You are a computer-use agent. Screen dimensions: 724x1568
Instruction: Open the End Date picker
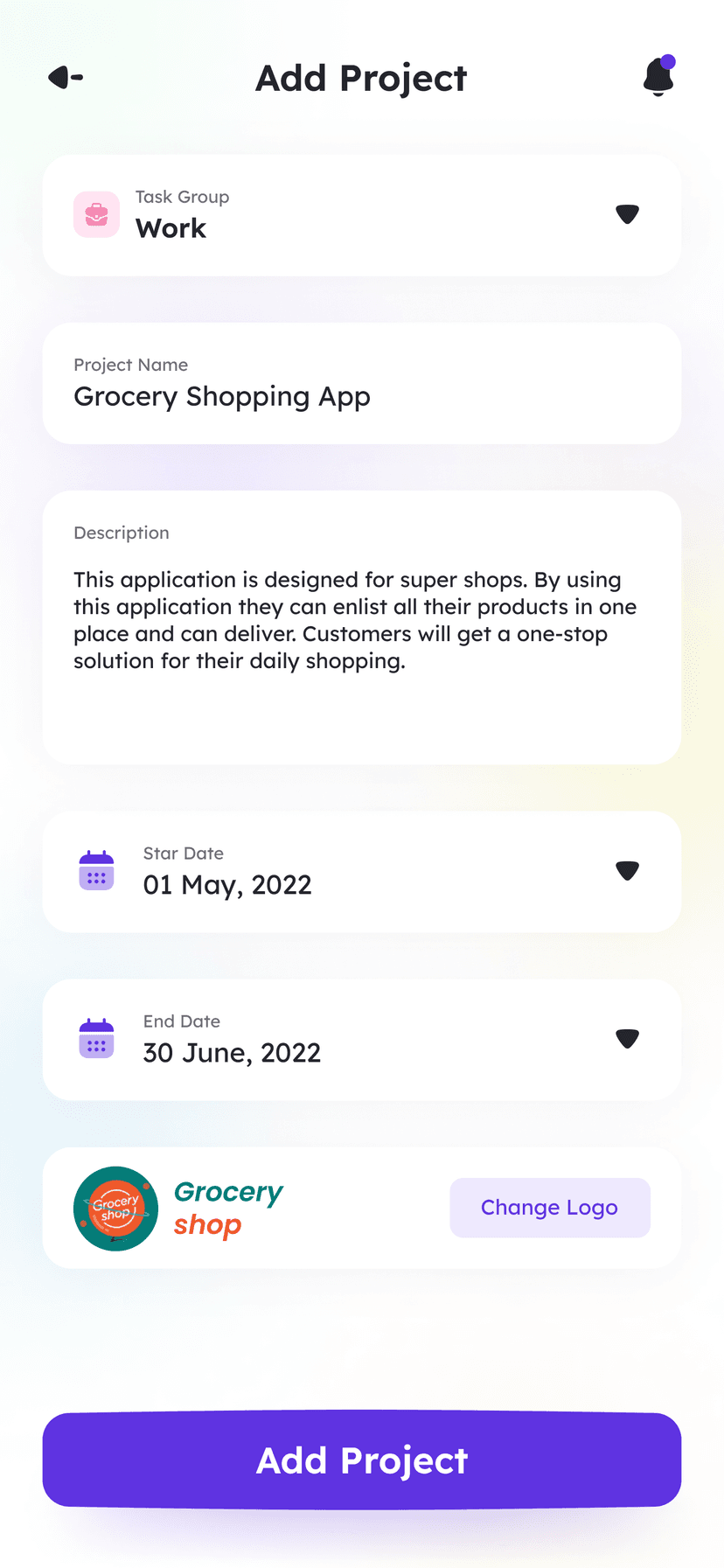click(x=627, y=1039)
